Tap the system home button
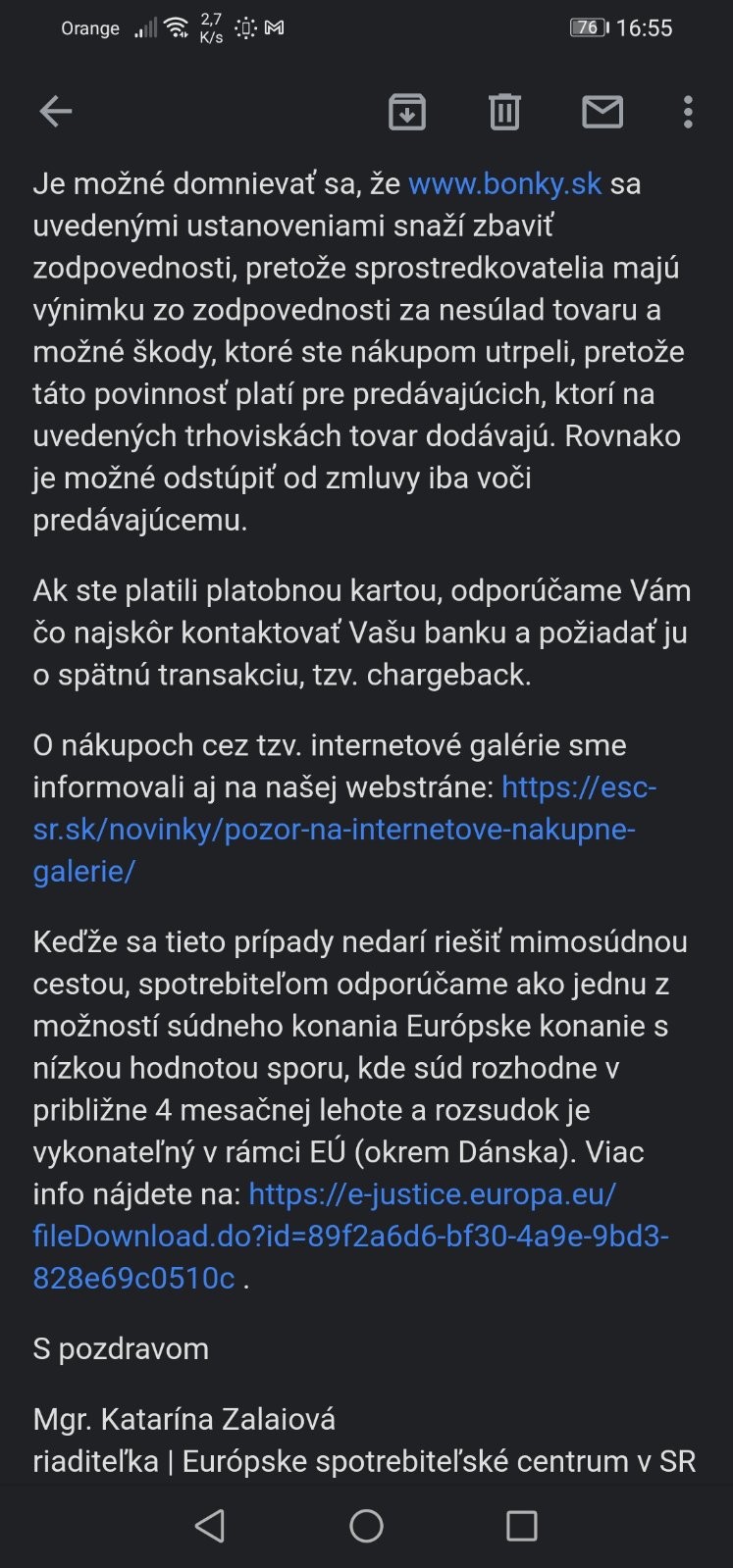 pos(366,1525)
